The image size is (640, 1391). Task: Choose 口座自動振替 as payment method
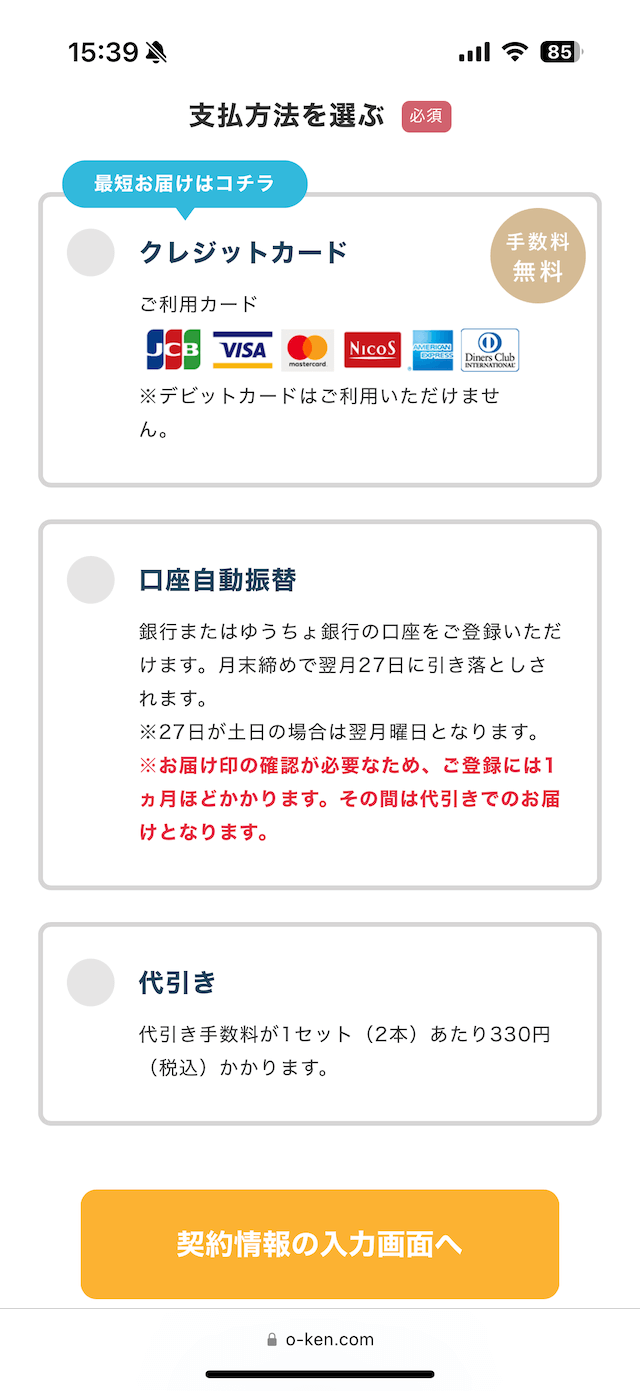pos(91,580)
